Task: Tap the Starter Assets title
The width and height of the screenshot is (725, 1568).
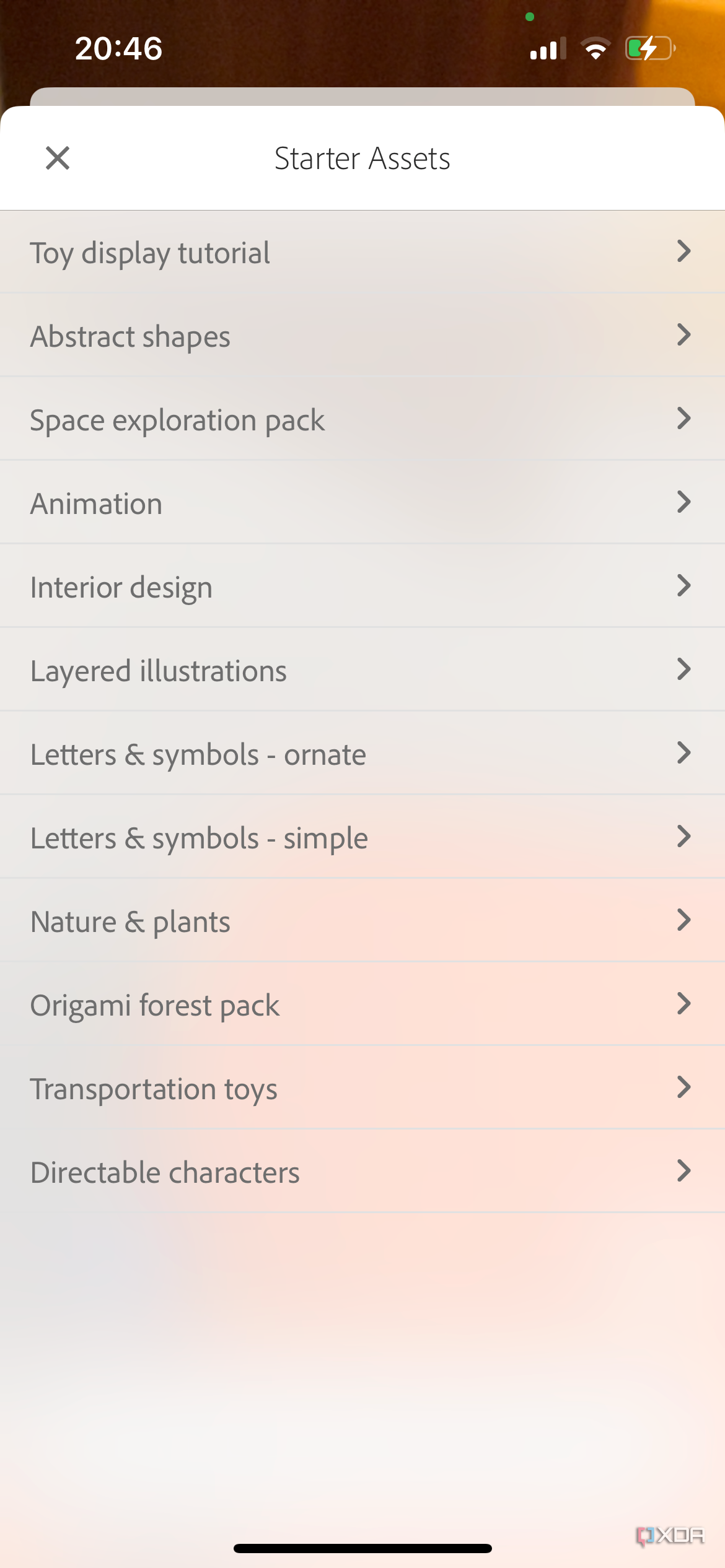Action: (362, 159)
